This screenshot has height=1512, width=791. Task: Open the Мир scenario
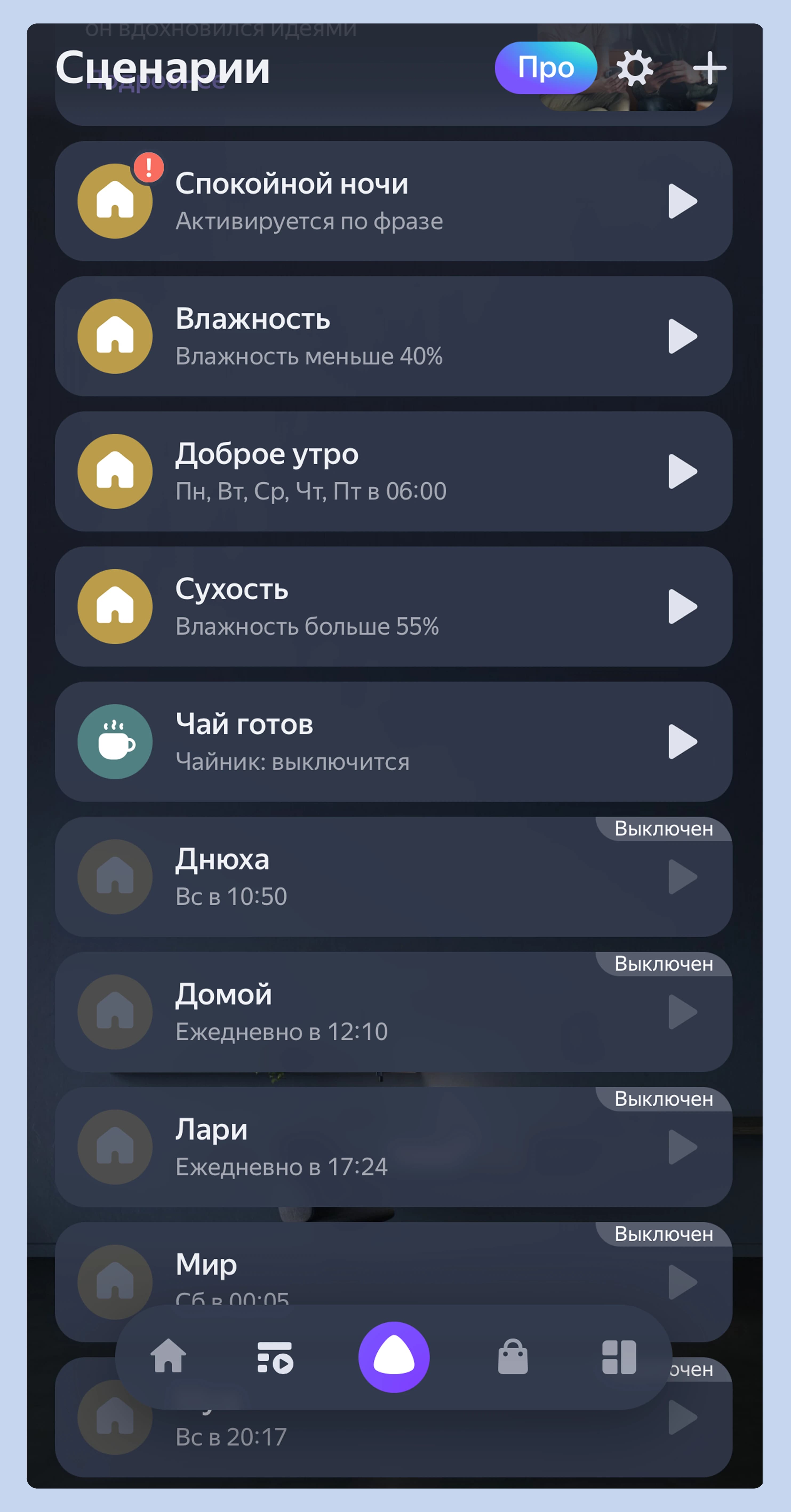click(x=352, y=1268)
